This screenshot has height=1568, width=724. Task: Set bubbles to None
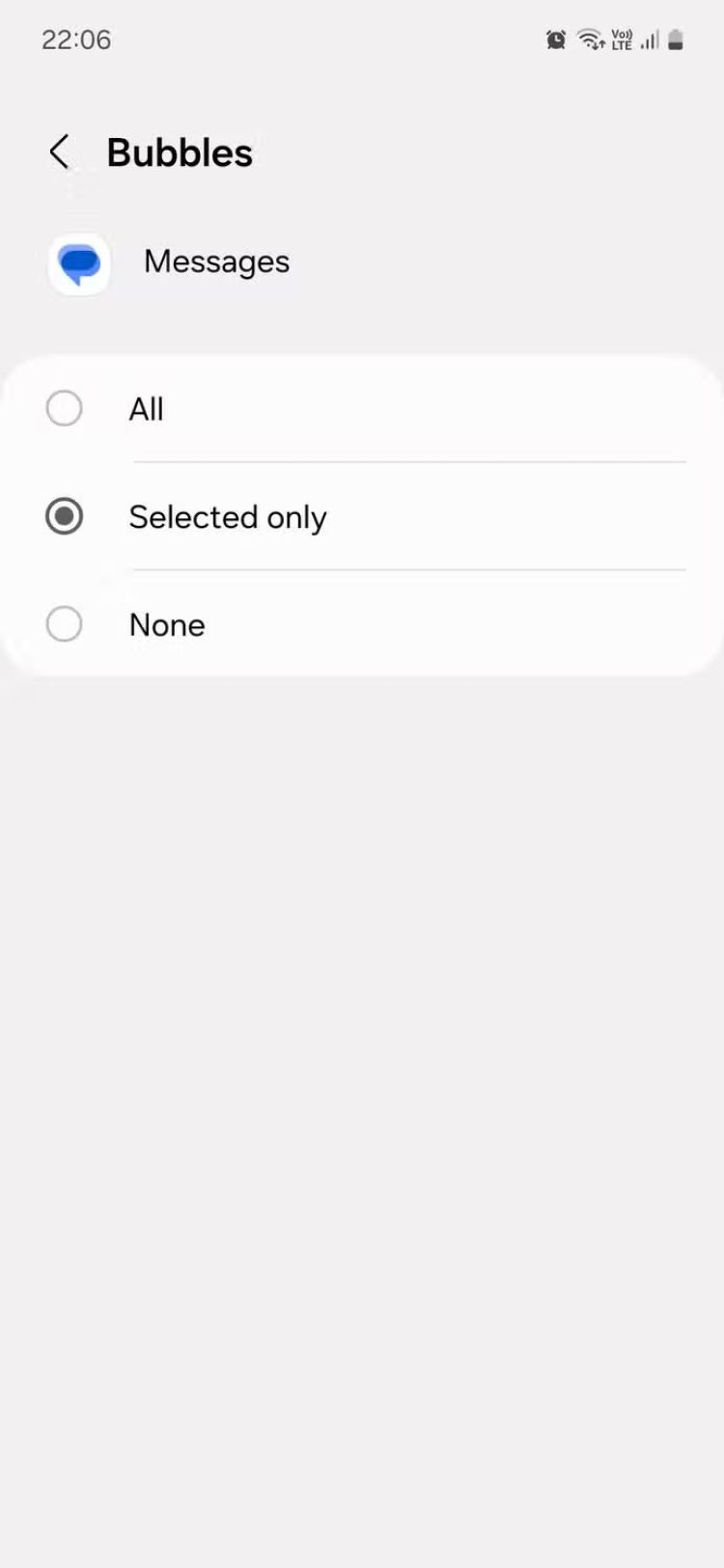click(x=362, y=624)
